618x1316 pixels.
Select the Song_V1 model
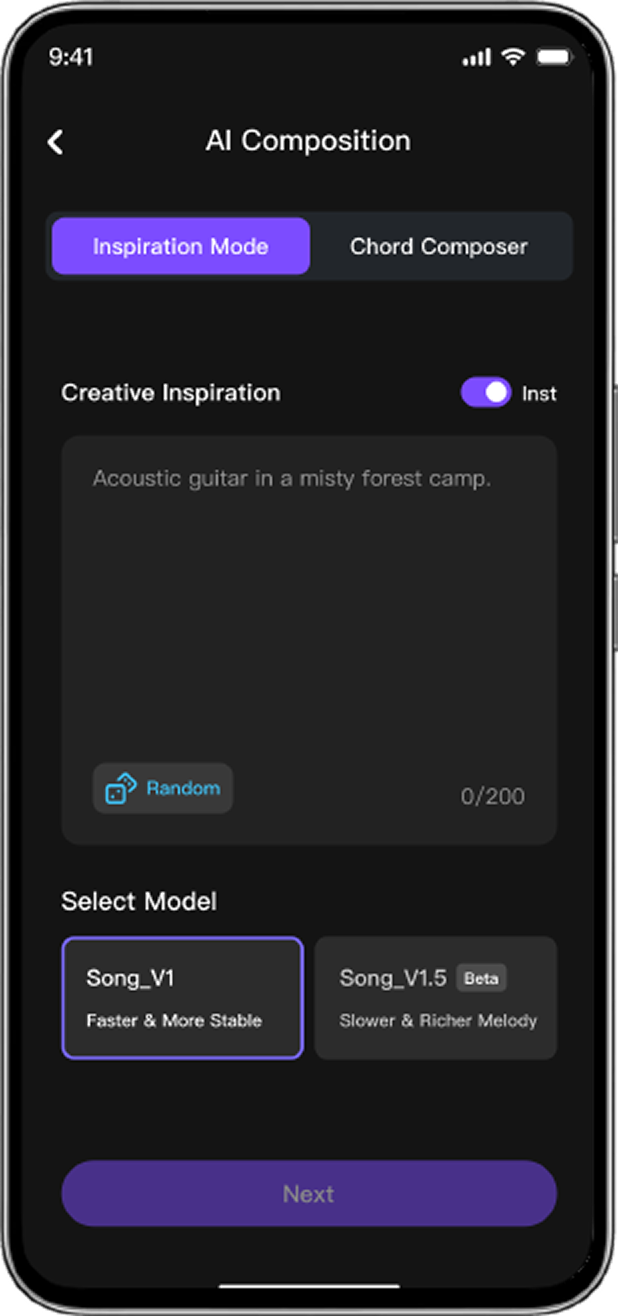pos(182,998)
